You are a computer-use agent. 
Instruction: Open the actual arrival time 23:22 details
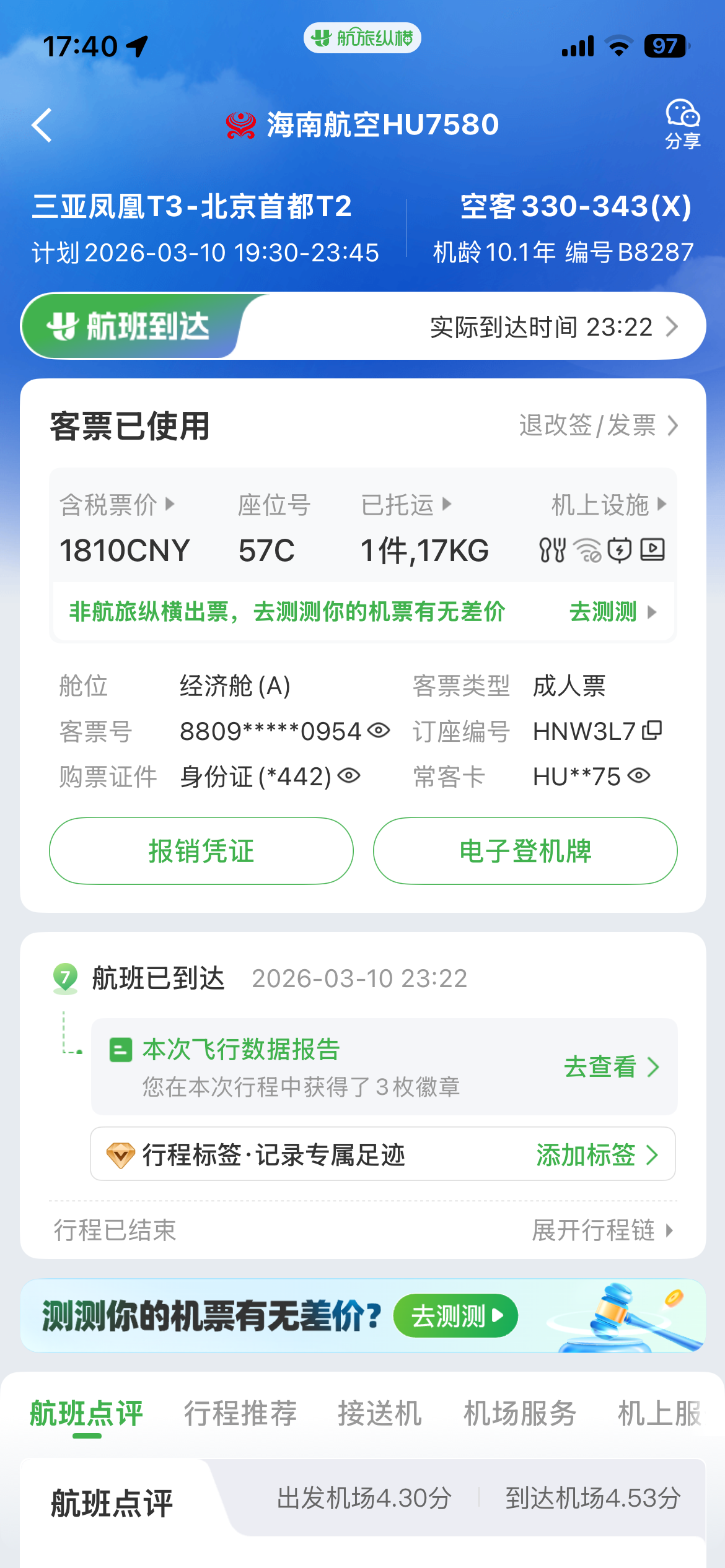pyautogui.click(x=553, y=326)
